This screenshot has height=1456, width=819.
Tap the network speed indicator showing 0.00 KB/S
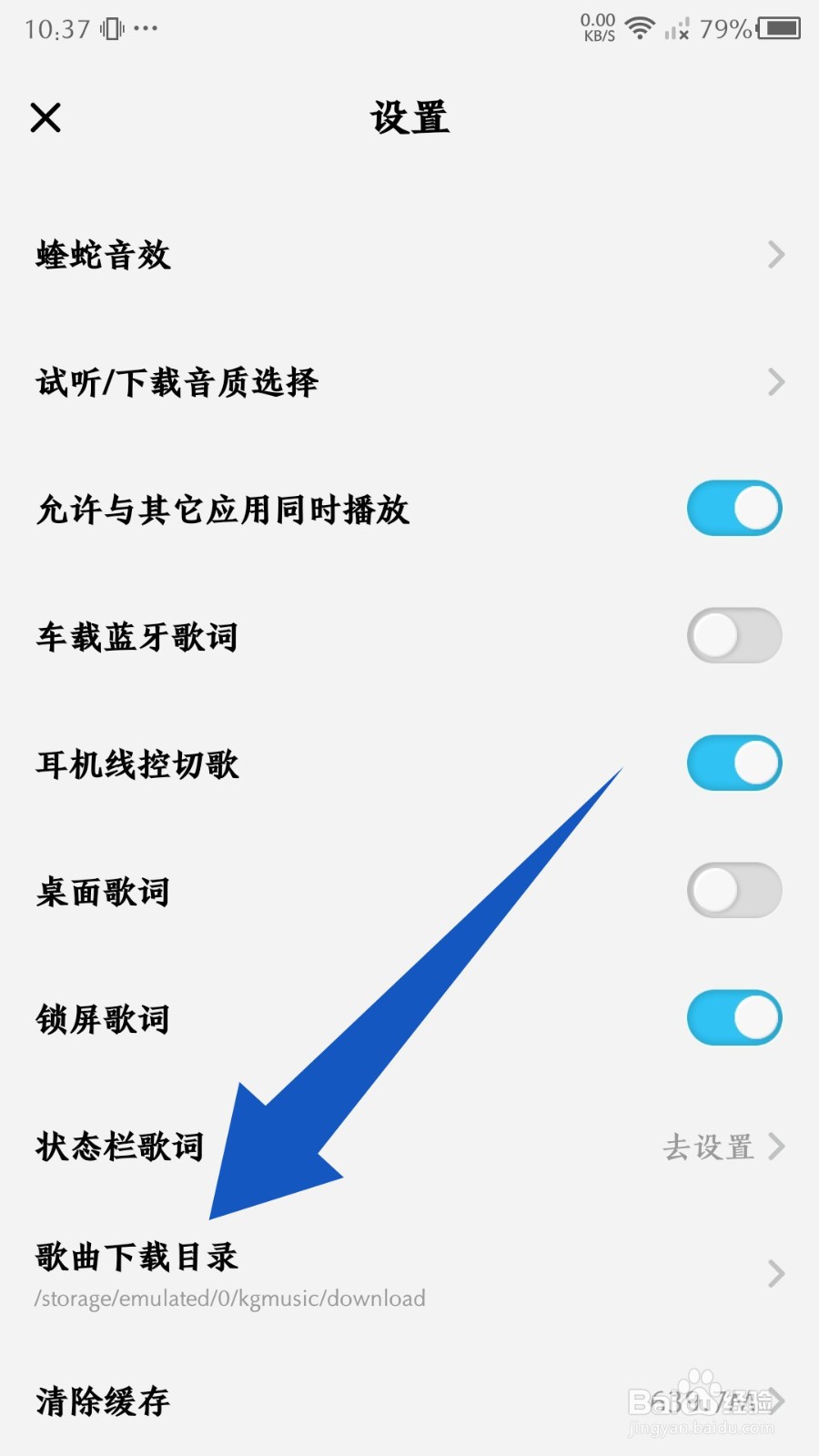[x=596, y=27]
